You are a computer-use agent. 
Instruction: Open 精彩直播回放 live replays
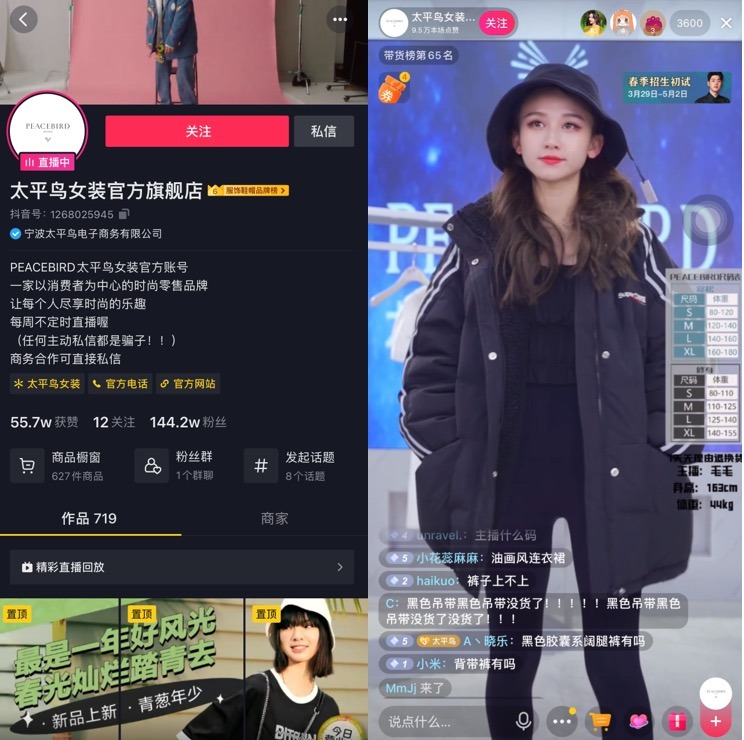click(182, 567)
